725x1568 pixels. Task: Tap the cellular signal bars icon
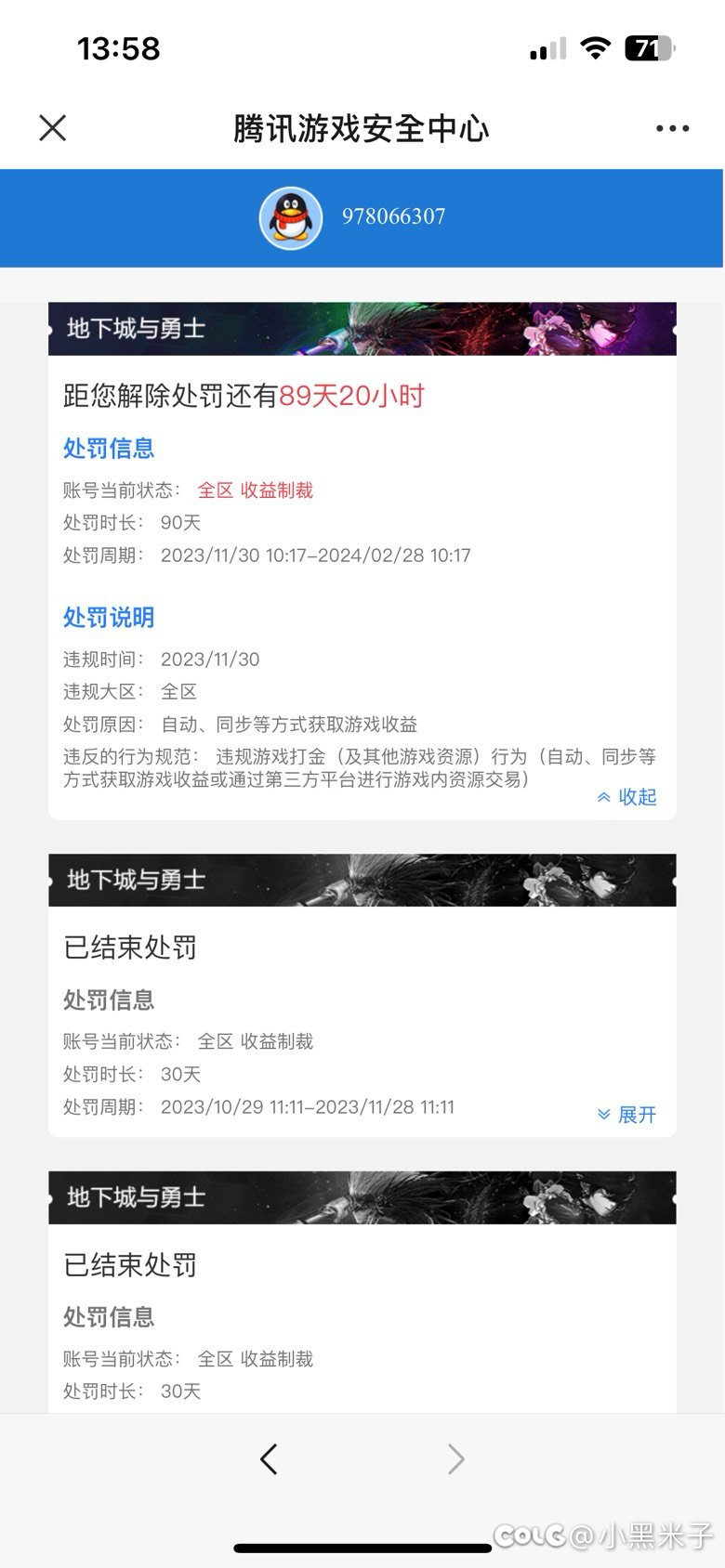tap(547, 47)
